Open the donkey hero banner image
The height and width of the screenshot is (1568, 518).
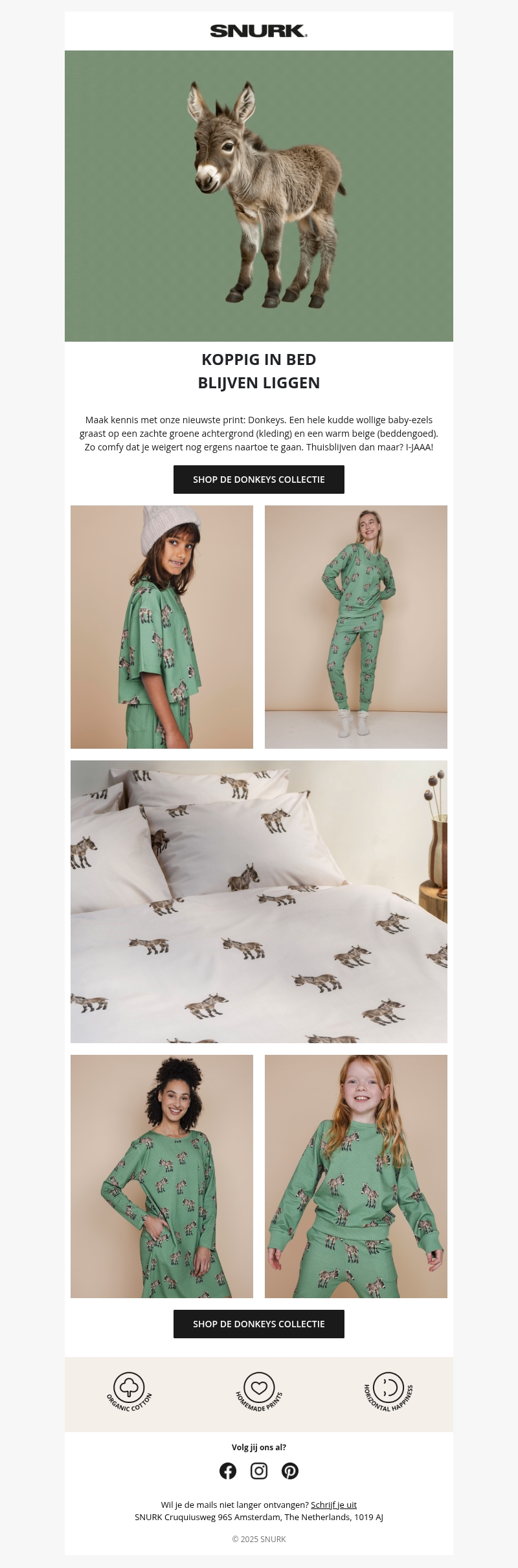(259, 195)
